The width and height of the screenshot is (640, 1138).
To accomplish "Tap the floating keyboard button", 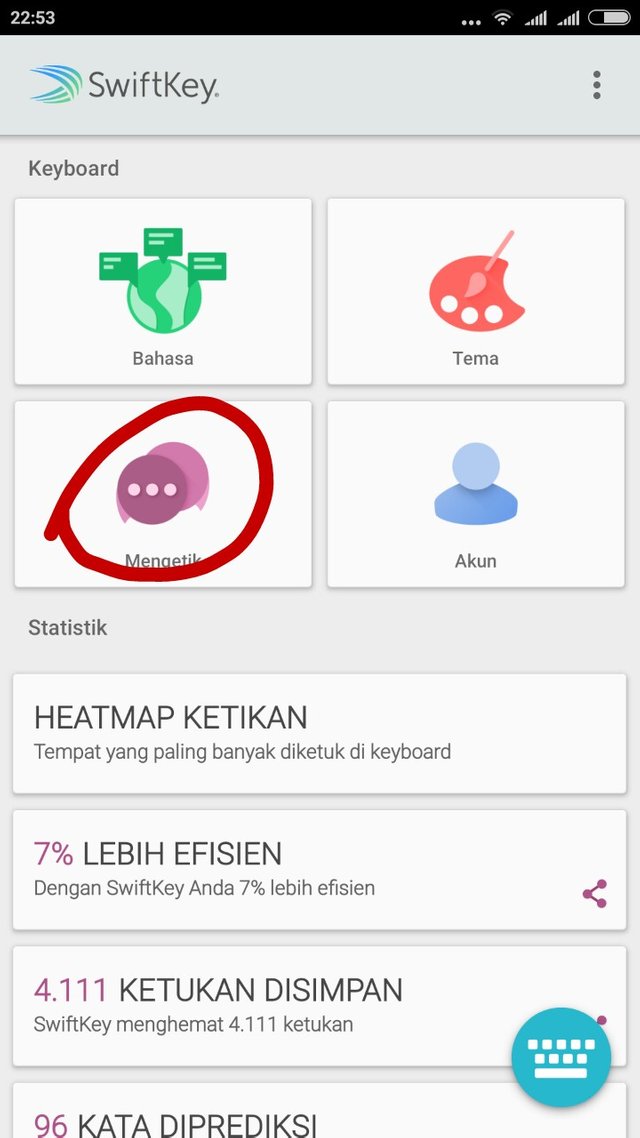I will click(x=561, y=1057).
